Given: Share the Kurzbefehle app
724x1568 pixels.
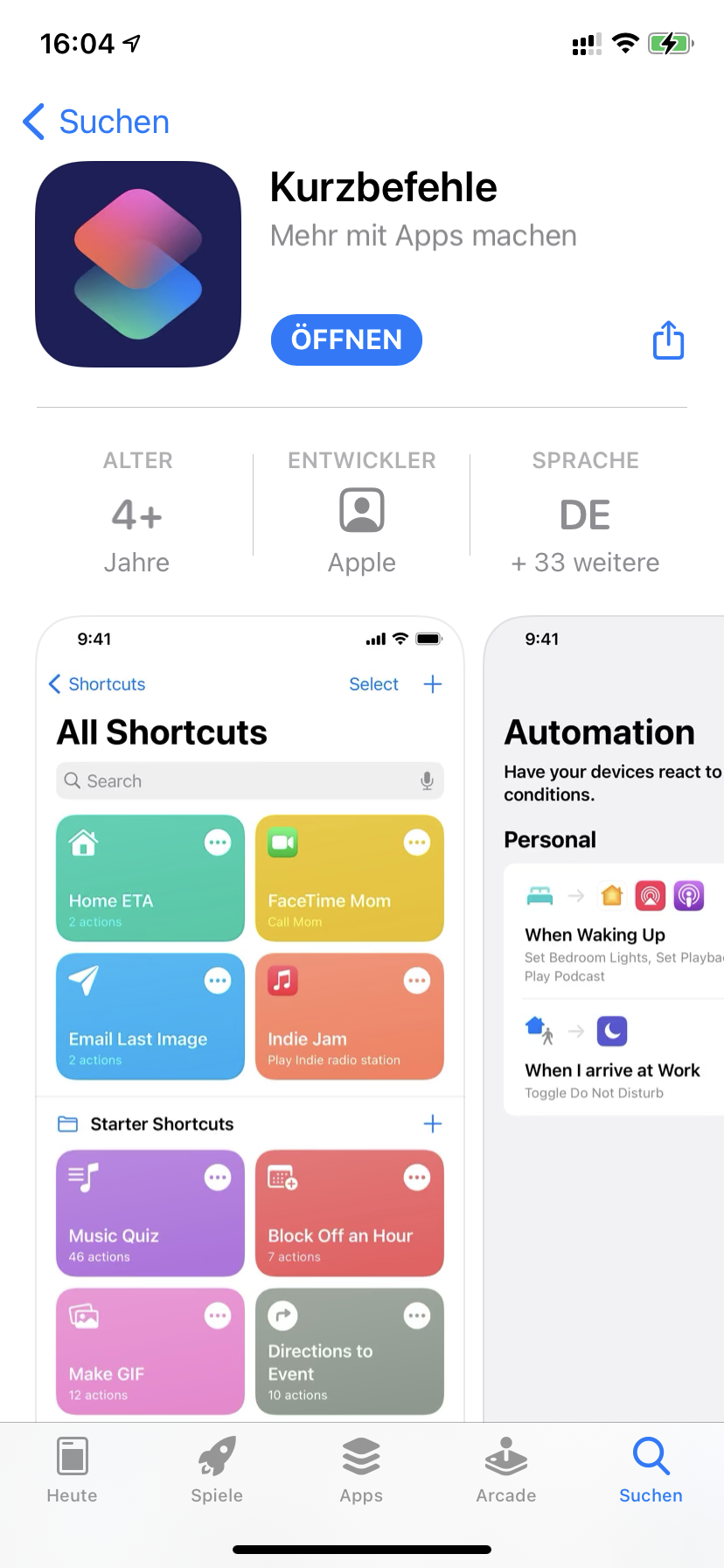Looking at the screenshot, I should tap(668, 339).
